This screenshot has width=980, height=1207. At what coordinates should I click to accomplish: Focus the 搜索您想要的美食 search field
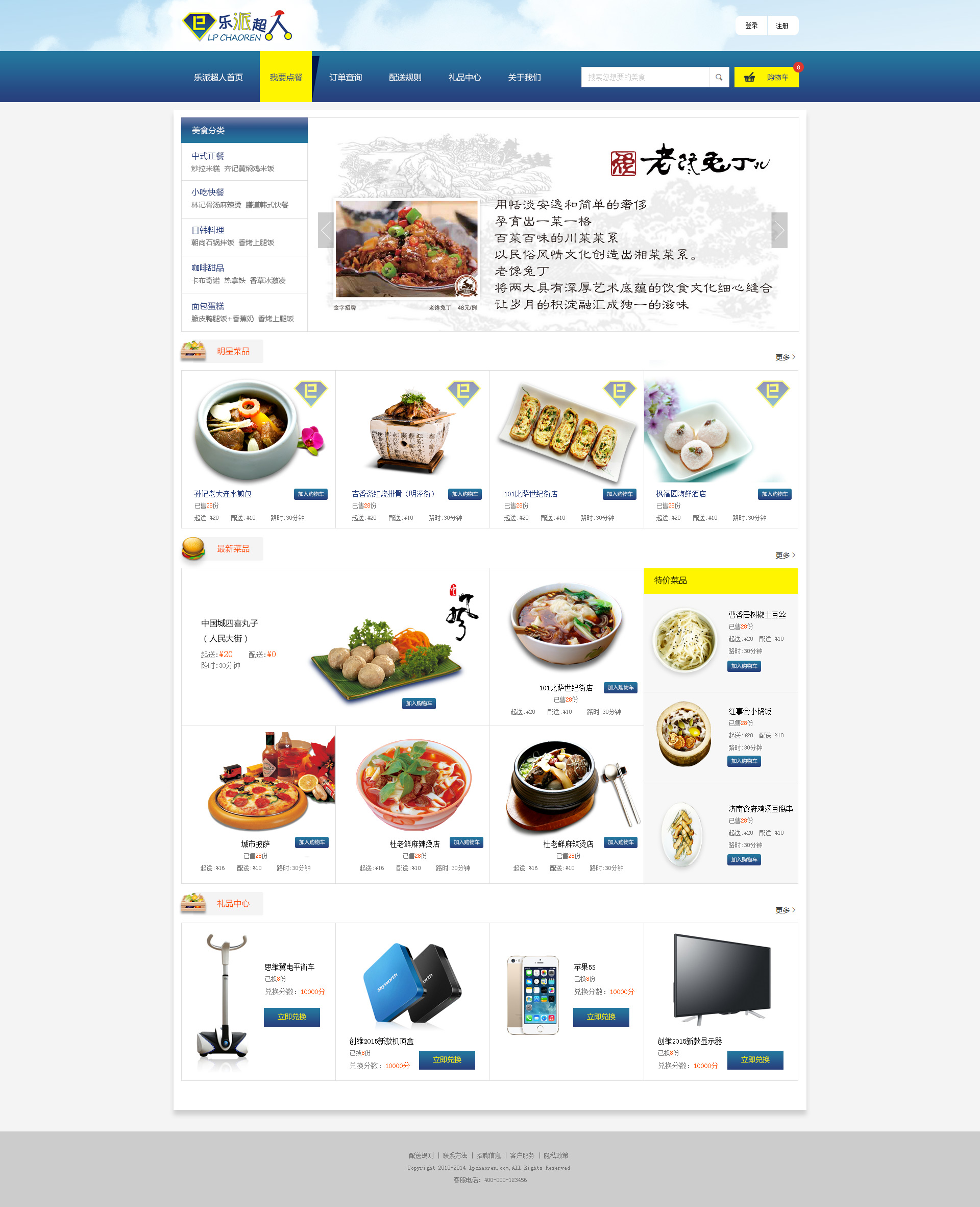[x=644, y=77]
